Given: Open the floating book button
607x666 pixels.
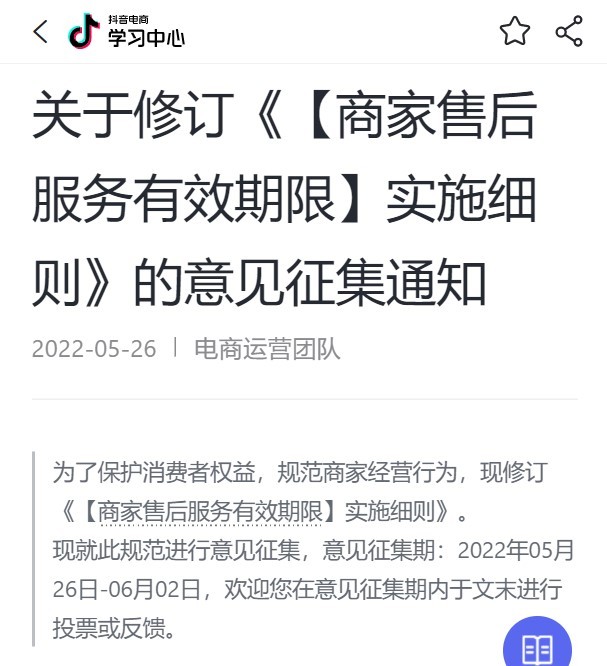Looking at the screenshot, I should tap(537, 646).
